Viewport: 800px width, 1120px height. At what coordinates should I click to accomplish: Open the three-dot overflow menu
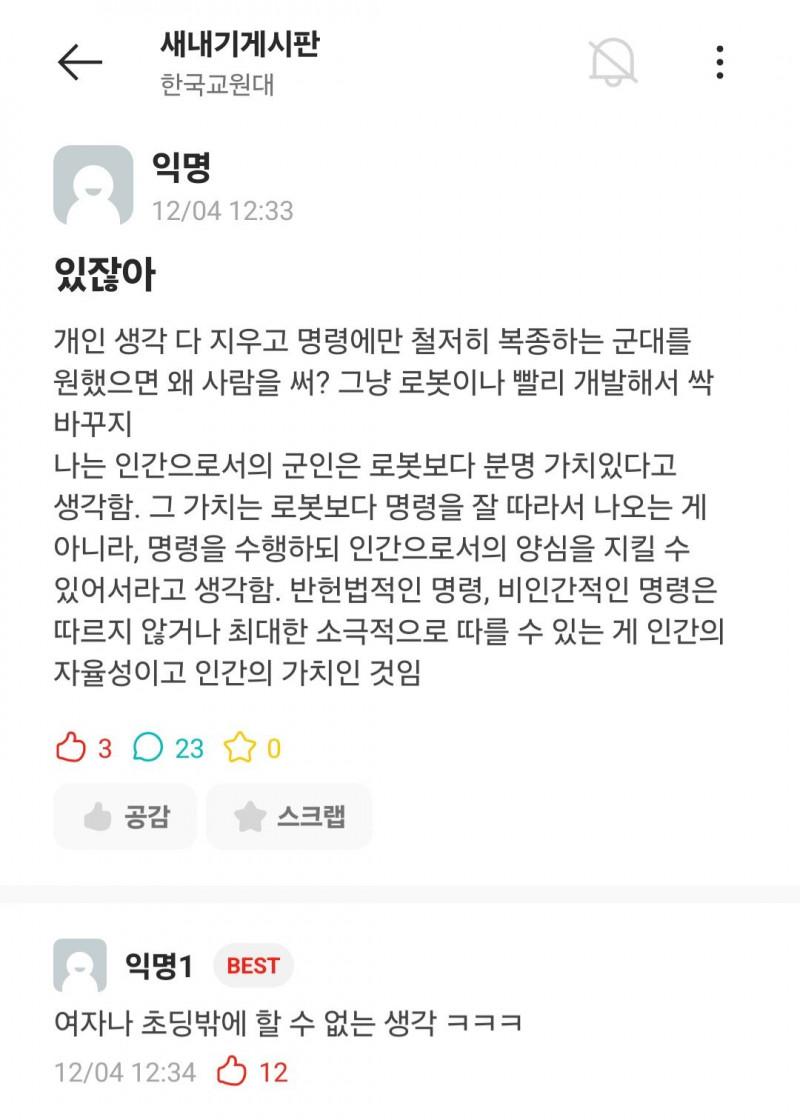point(720,63)
